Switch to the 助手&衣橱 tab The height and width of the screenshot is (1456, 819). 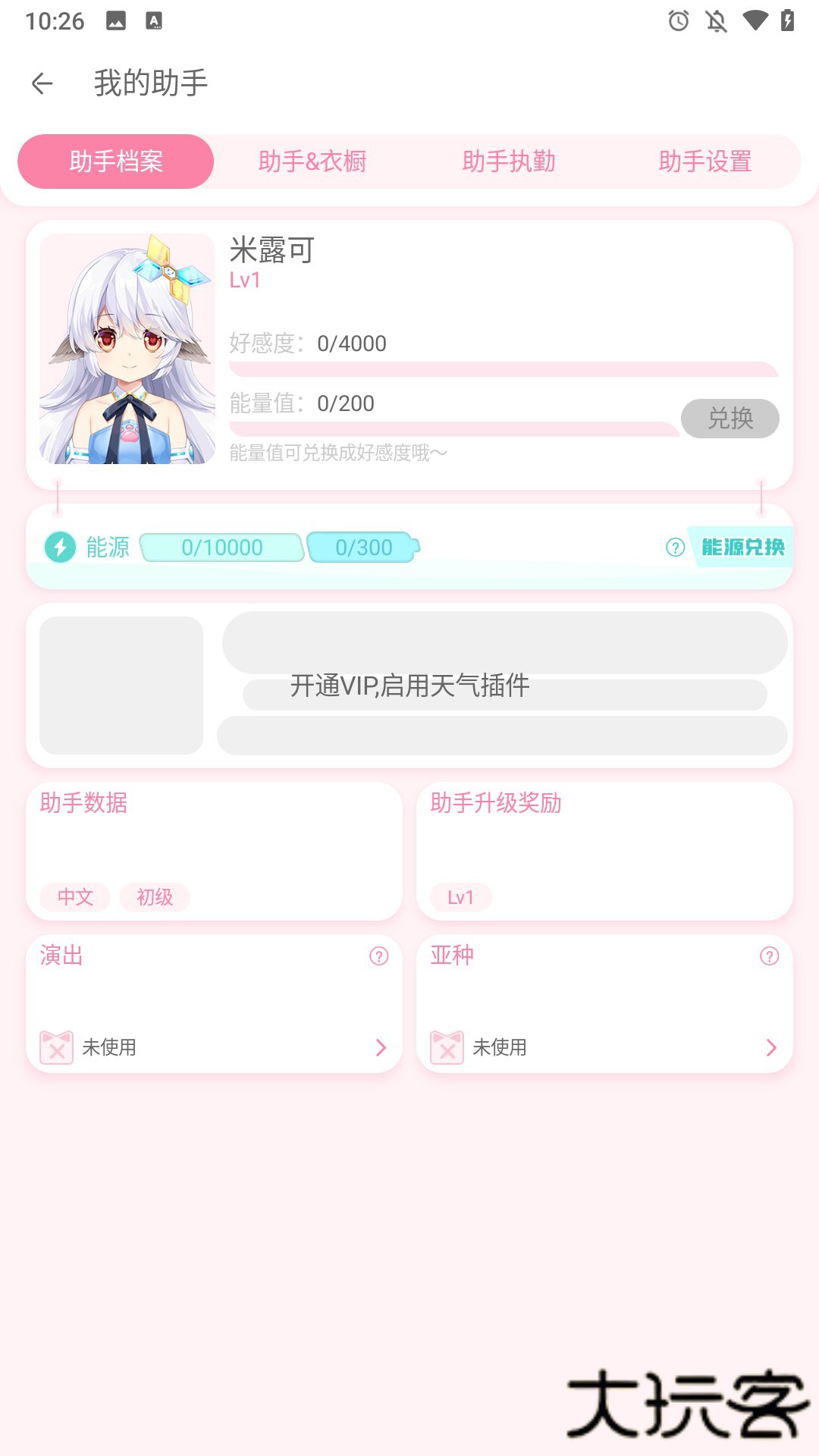pos(312,161)
